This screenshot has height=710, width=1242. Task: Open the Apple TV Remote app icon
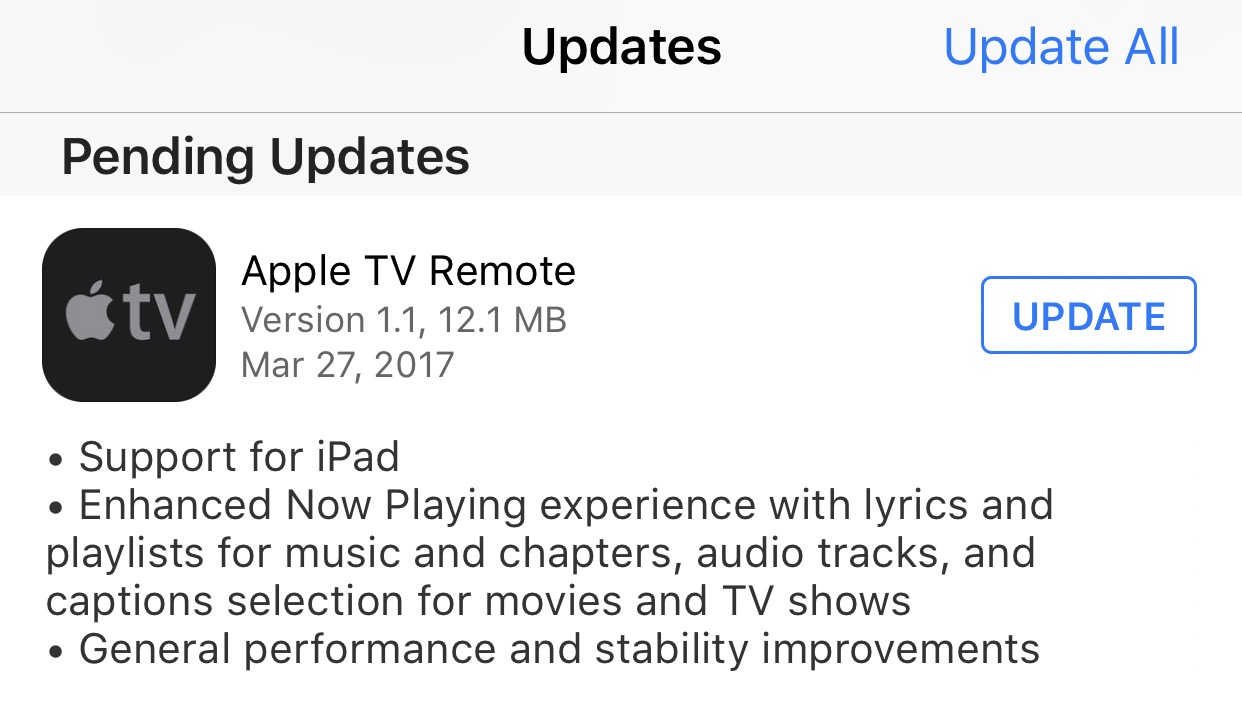129,315
